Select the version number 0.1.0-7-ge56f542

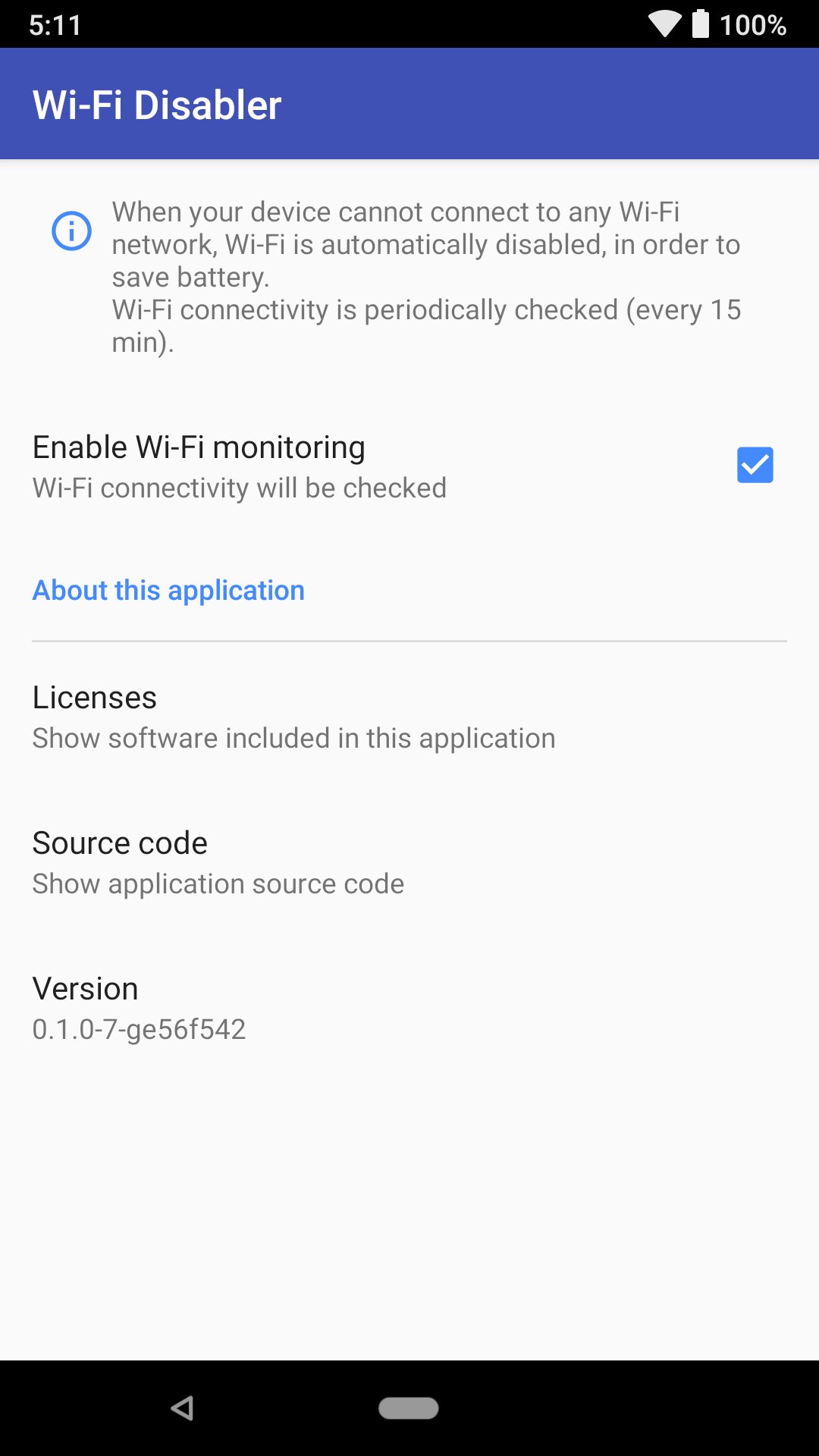click(x=139, y=1030)
